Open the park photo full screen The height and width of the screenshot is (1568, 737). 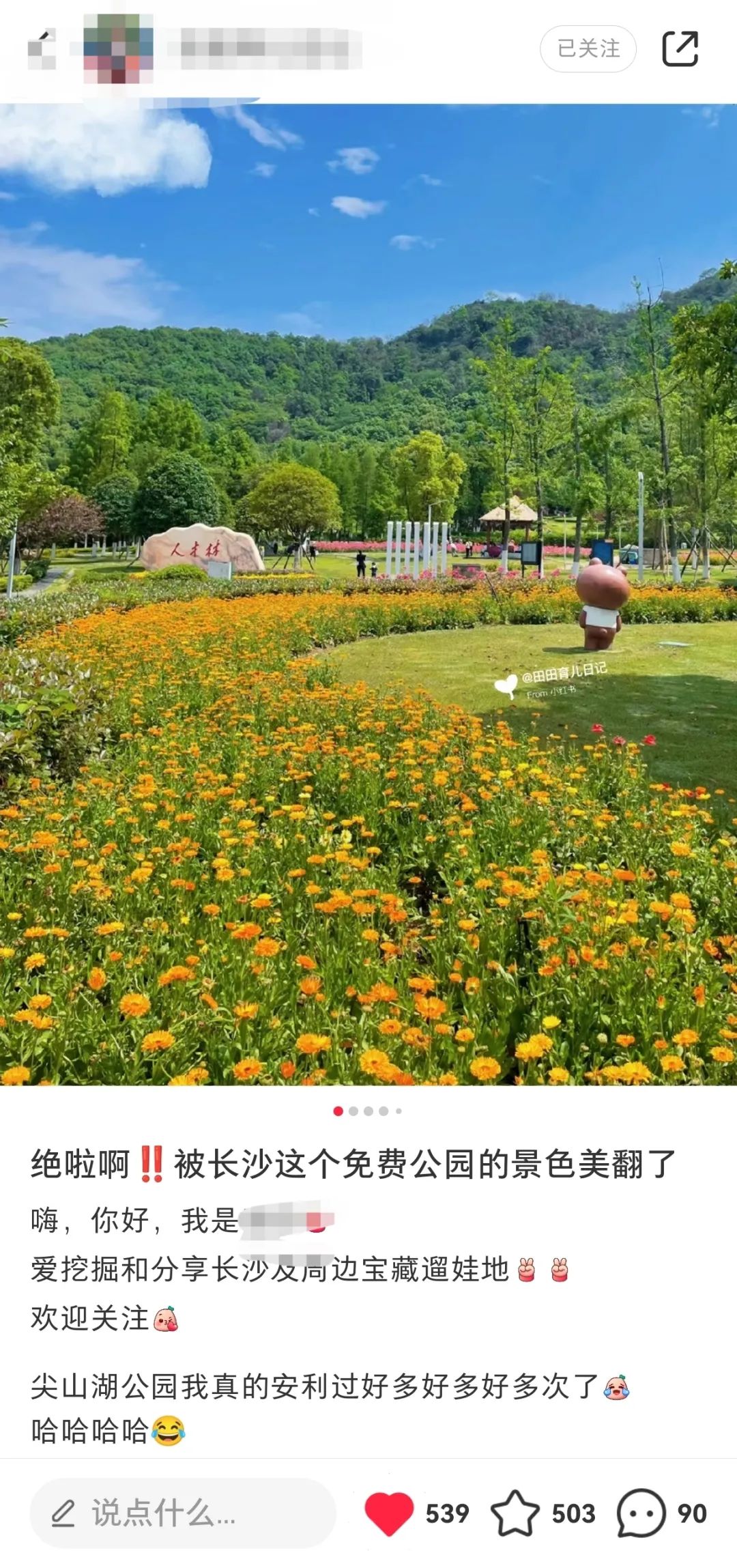(x=369, y=594)
